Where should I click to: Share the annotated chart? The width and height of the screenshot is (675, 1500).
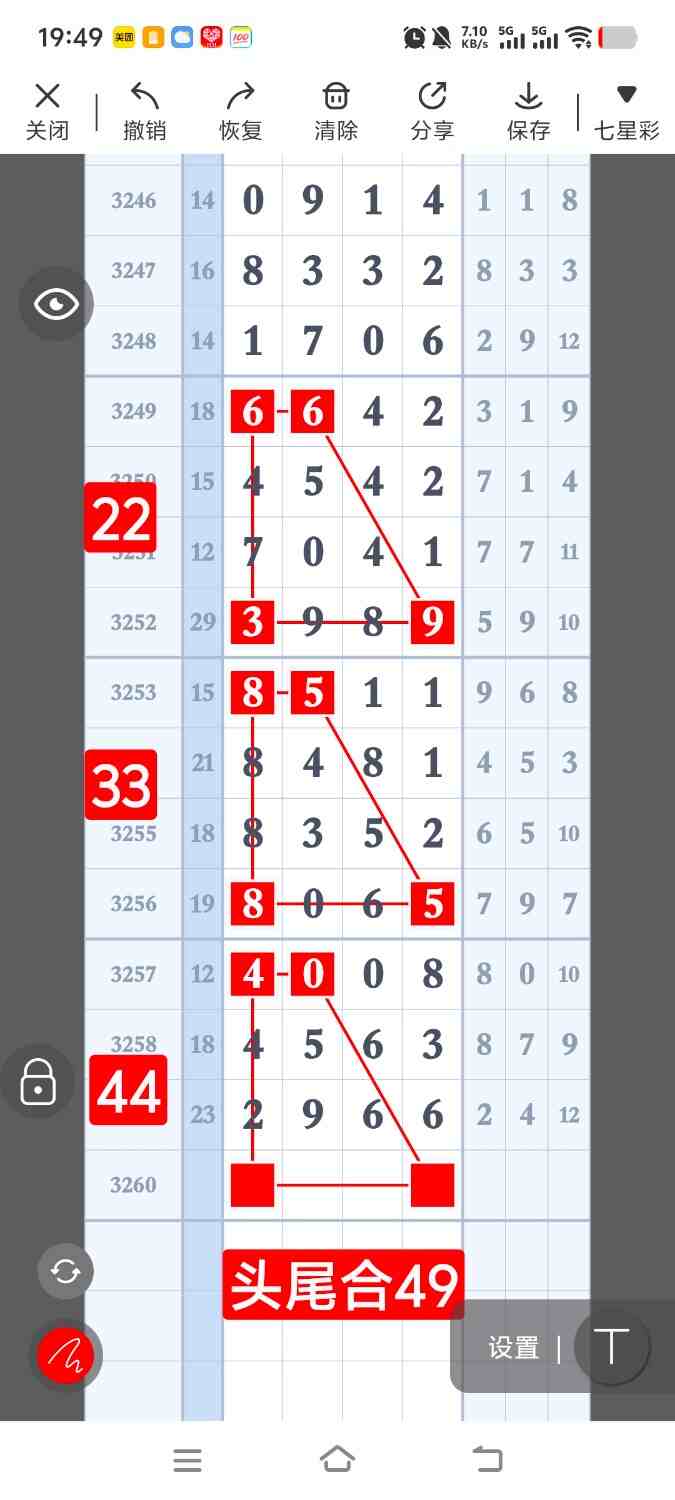pos(432,111)
